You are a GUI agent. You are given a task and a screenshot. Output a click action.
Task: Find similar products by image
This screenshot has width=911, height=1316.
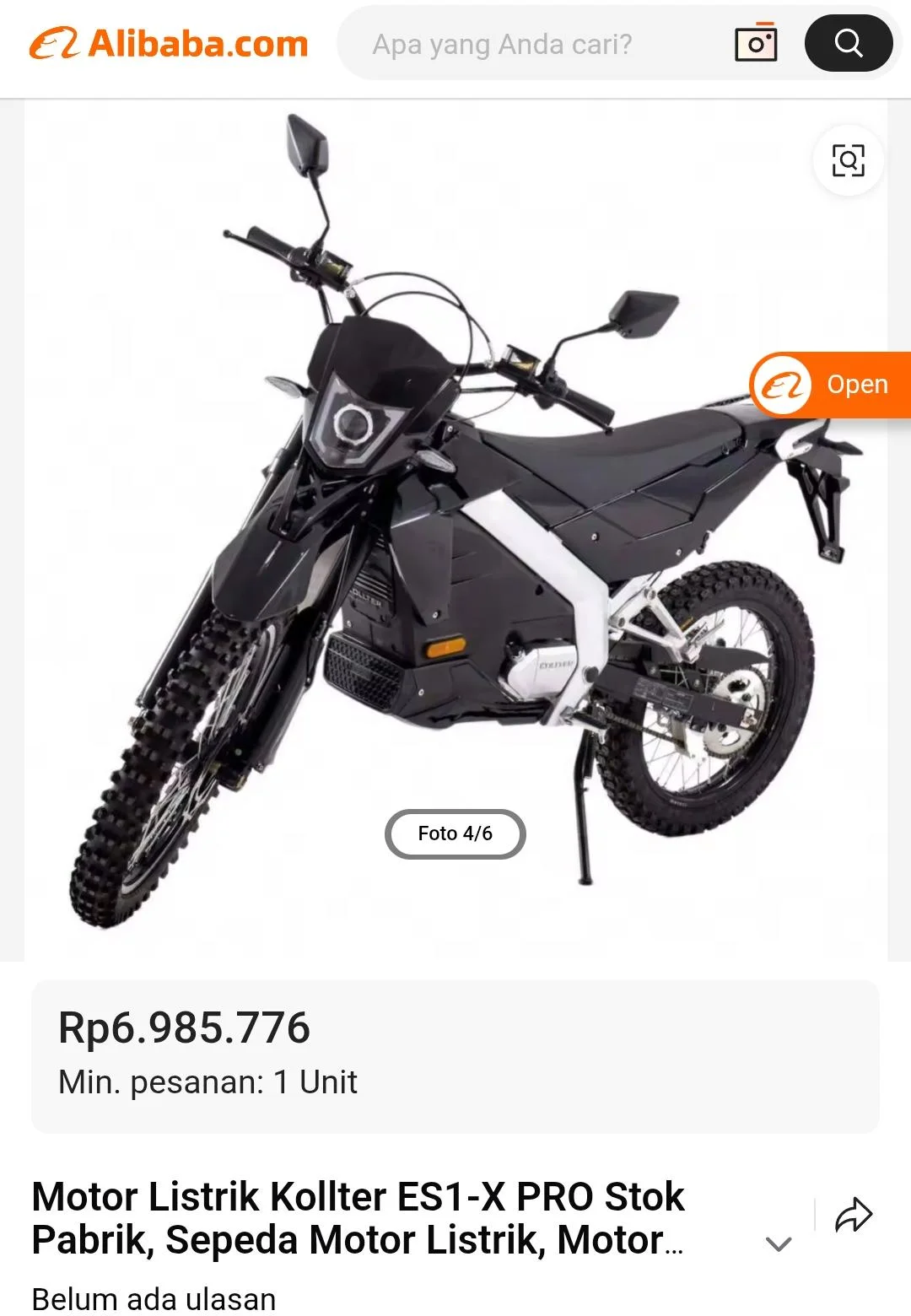(x=848, y=160)
